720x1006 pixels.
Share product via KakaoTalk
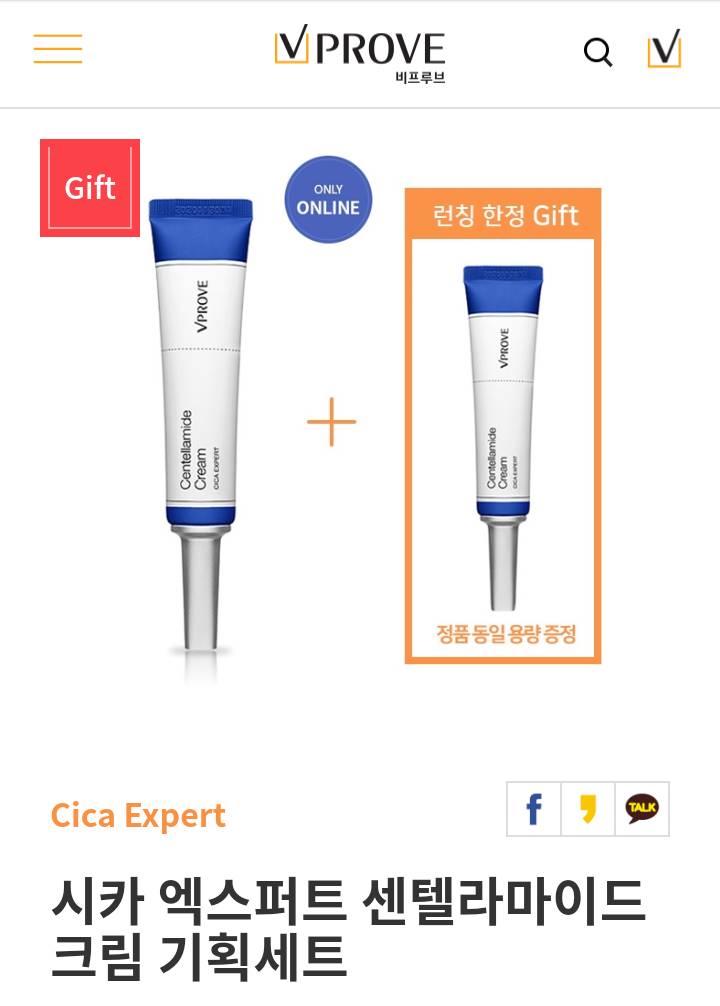tap(642, 809)
